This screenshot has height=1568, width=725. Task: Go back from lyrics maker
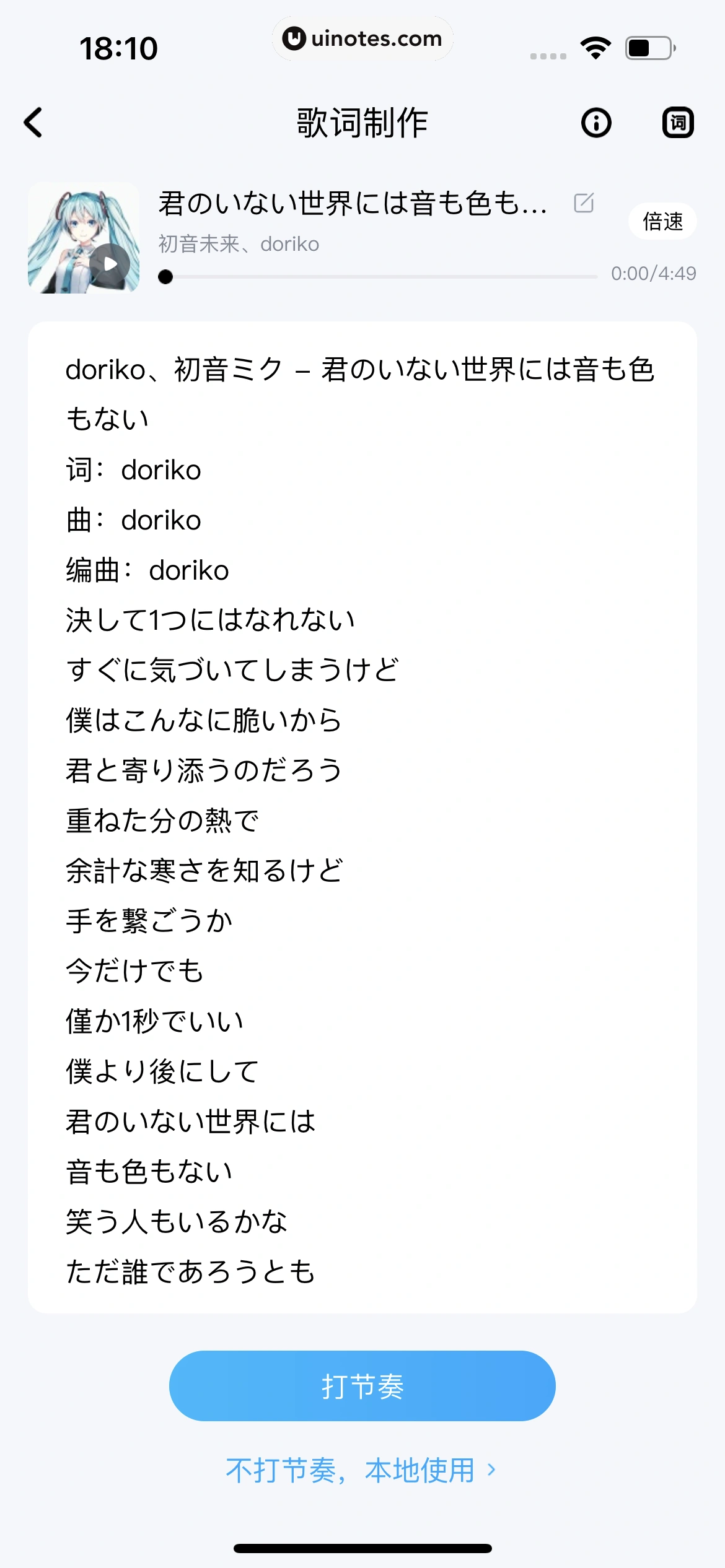click(x=33, y=122)
